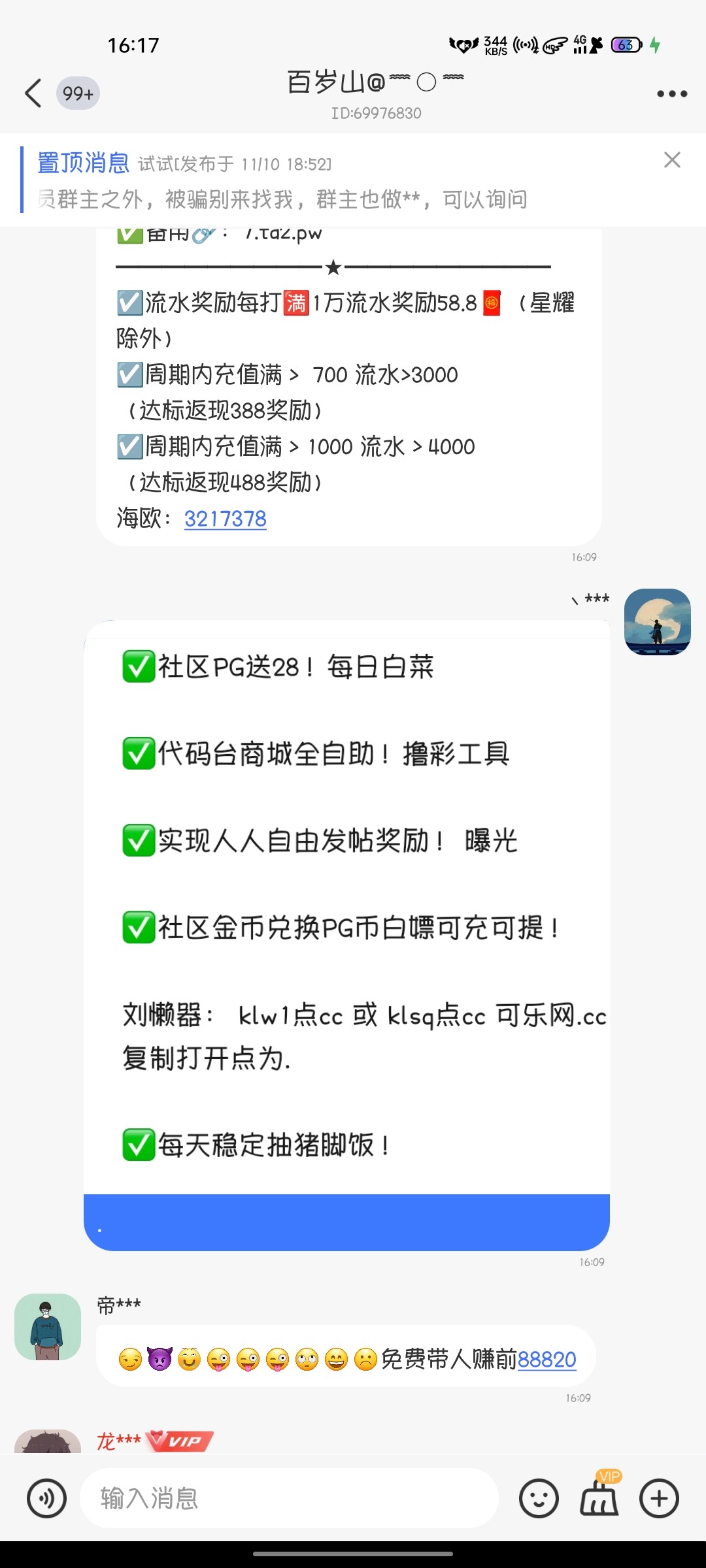
Task: Open the three-dot group settings menu
Action: [671, 93]
